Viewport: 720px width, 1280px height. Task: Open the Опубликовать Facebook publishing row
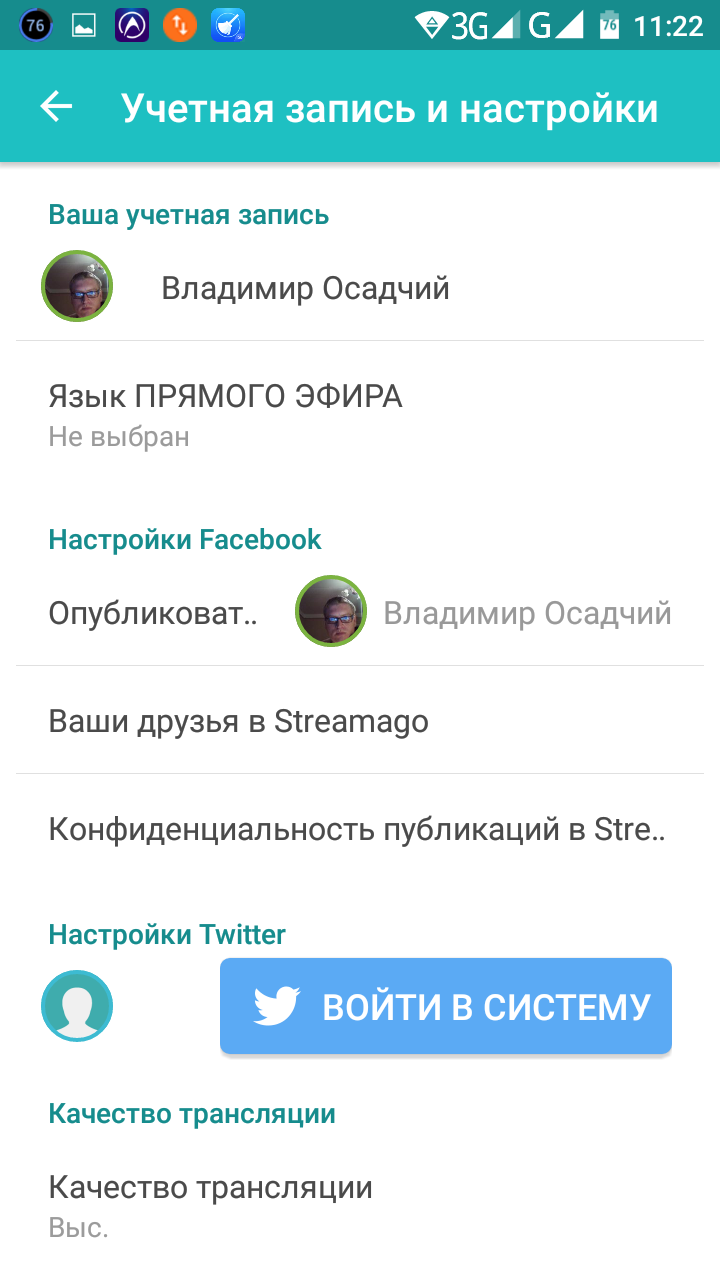click(x=360, y=613)
